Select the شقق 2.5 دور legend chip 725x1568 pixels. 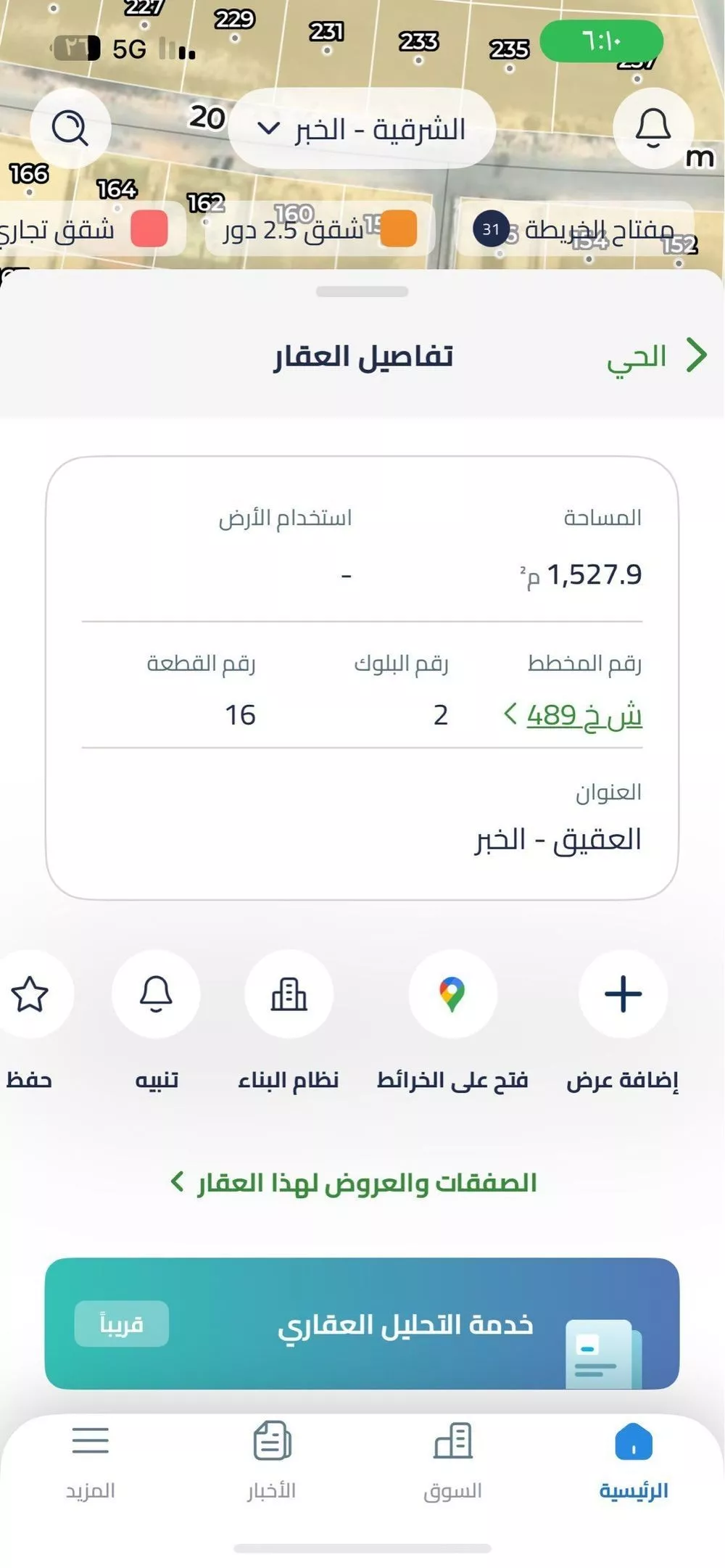pos(319,229)
